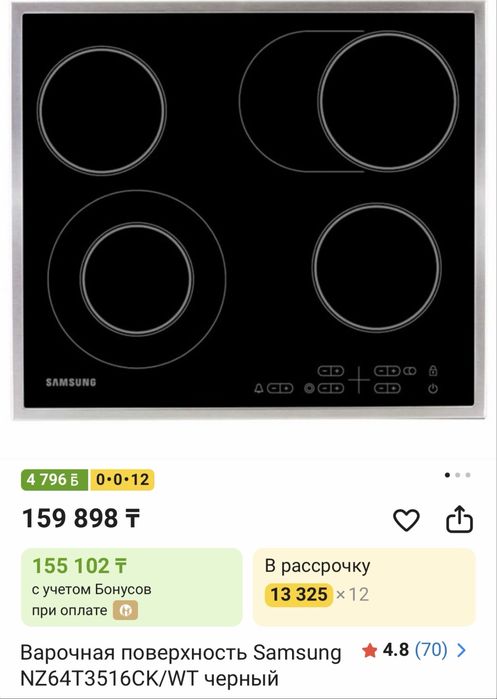Screen dimensions: 497x699
Task: Add the Samsung hob to favorites
Action: [406, 520]
